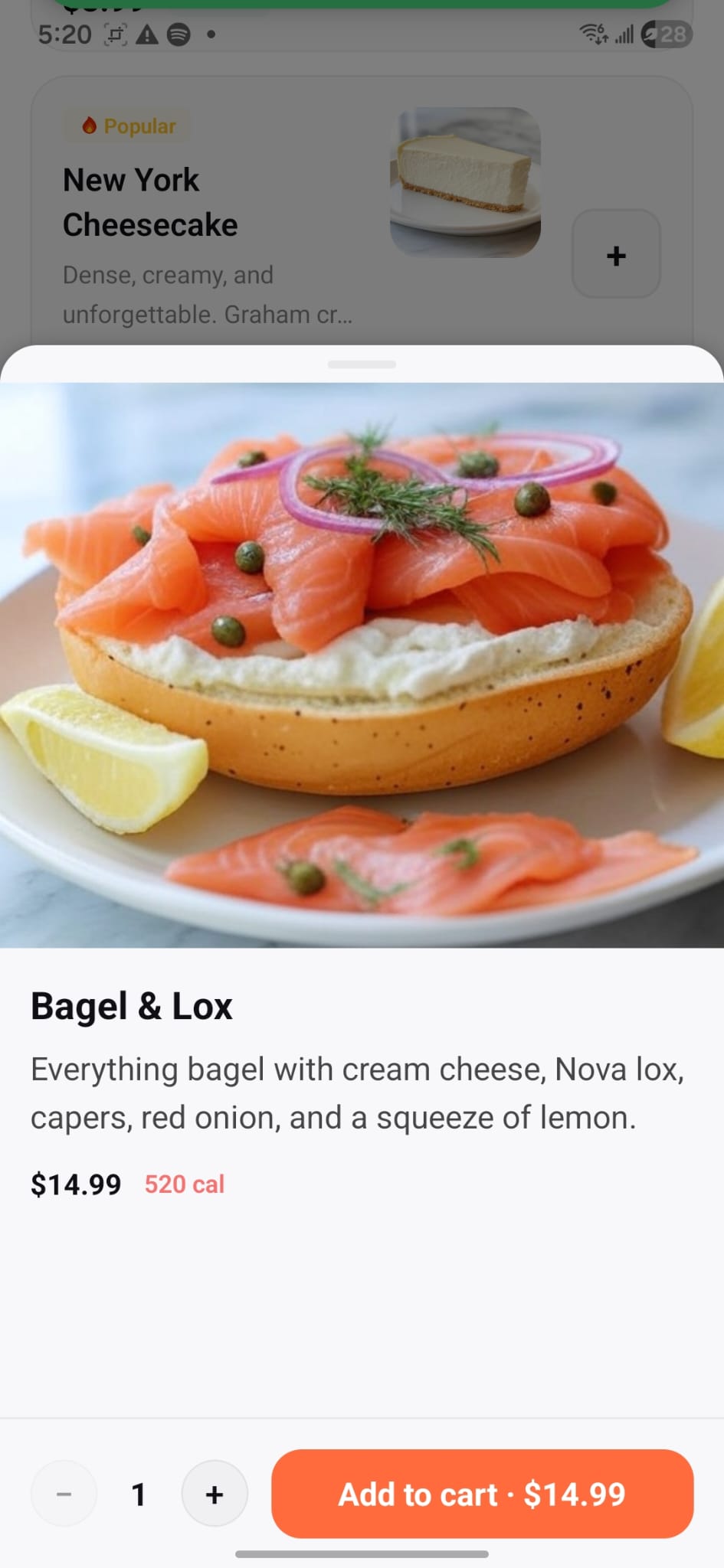Viewport: 724px width, 1568px height.
Task: Tap the sheet drag handle to collapse
Action: pos(362,364)
